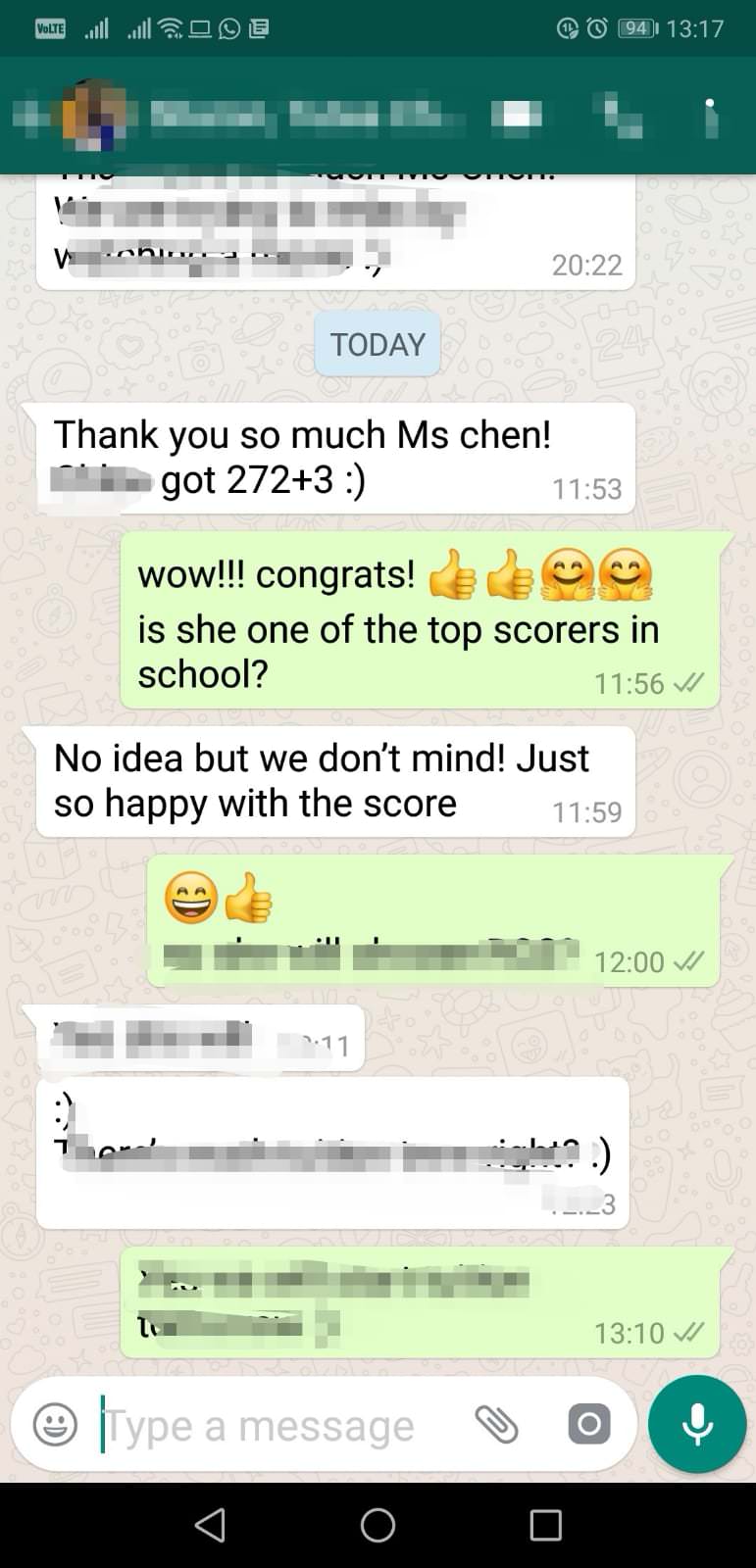Viewport: 756px width, 1568px height.
Task: Attach a file with the paperclip
Action: [x=496, y=1424]
